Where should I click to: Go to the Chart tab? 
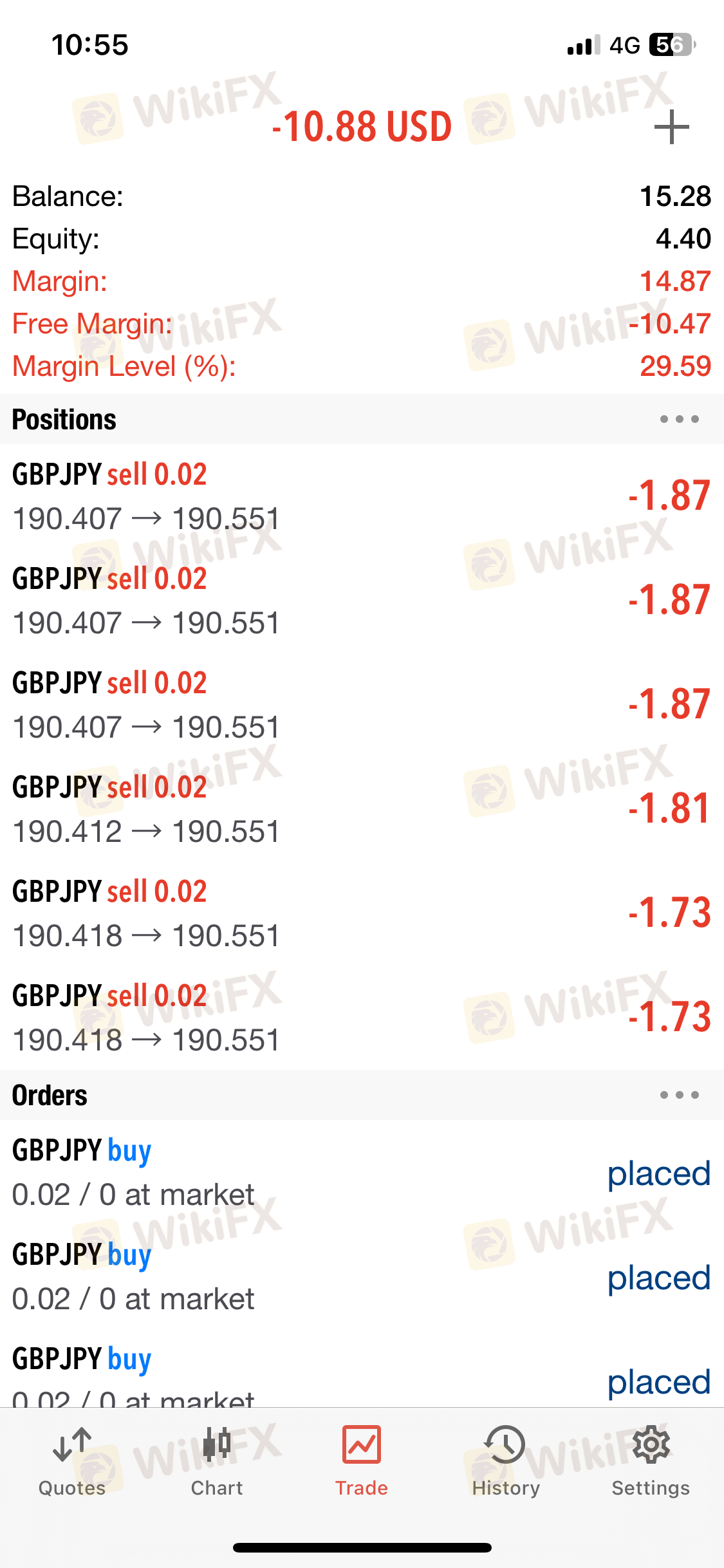[217, 1461]
